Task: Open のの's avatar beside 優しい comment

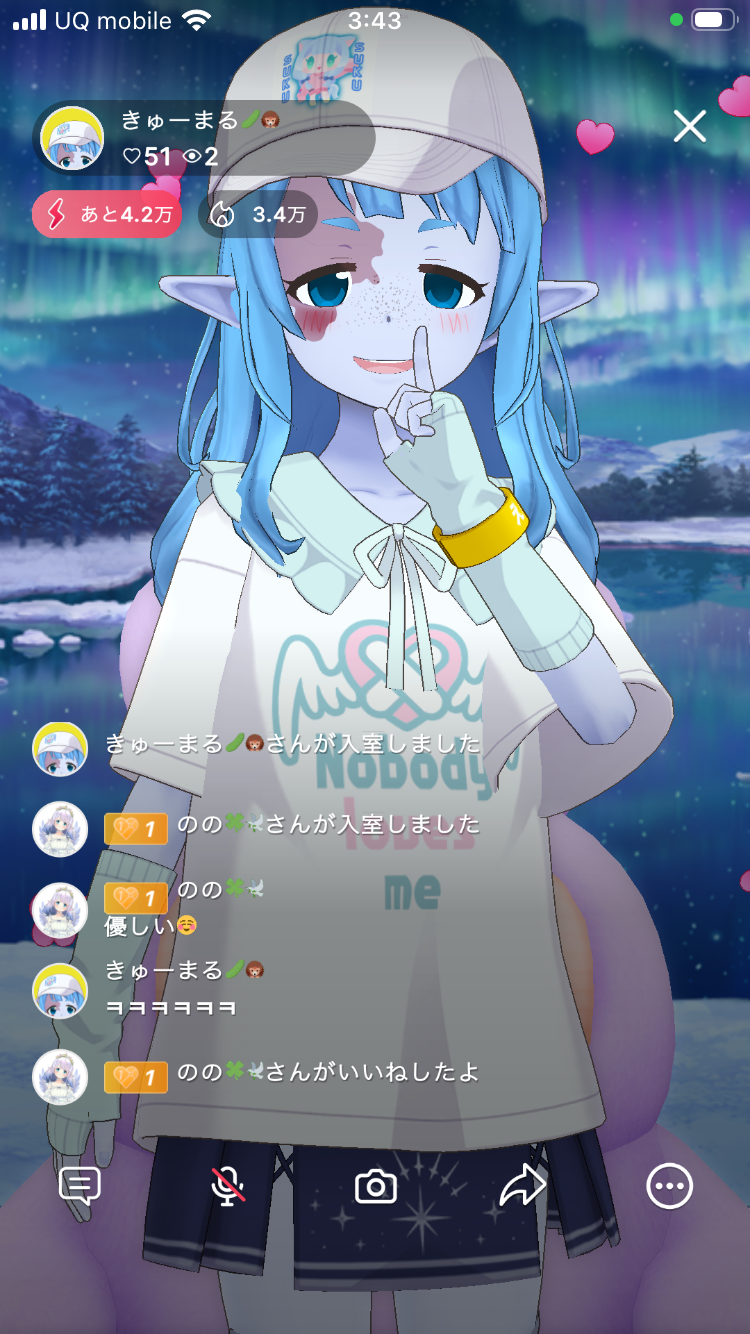Action: click(60, 909)
